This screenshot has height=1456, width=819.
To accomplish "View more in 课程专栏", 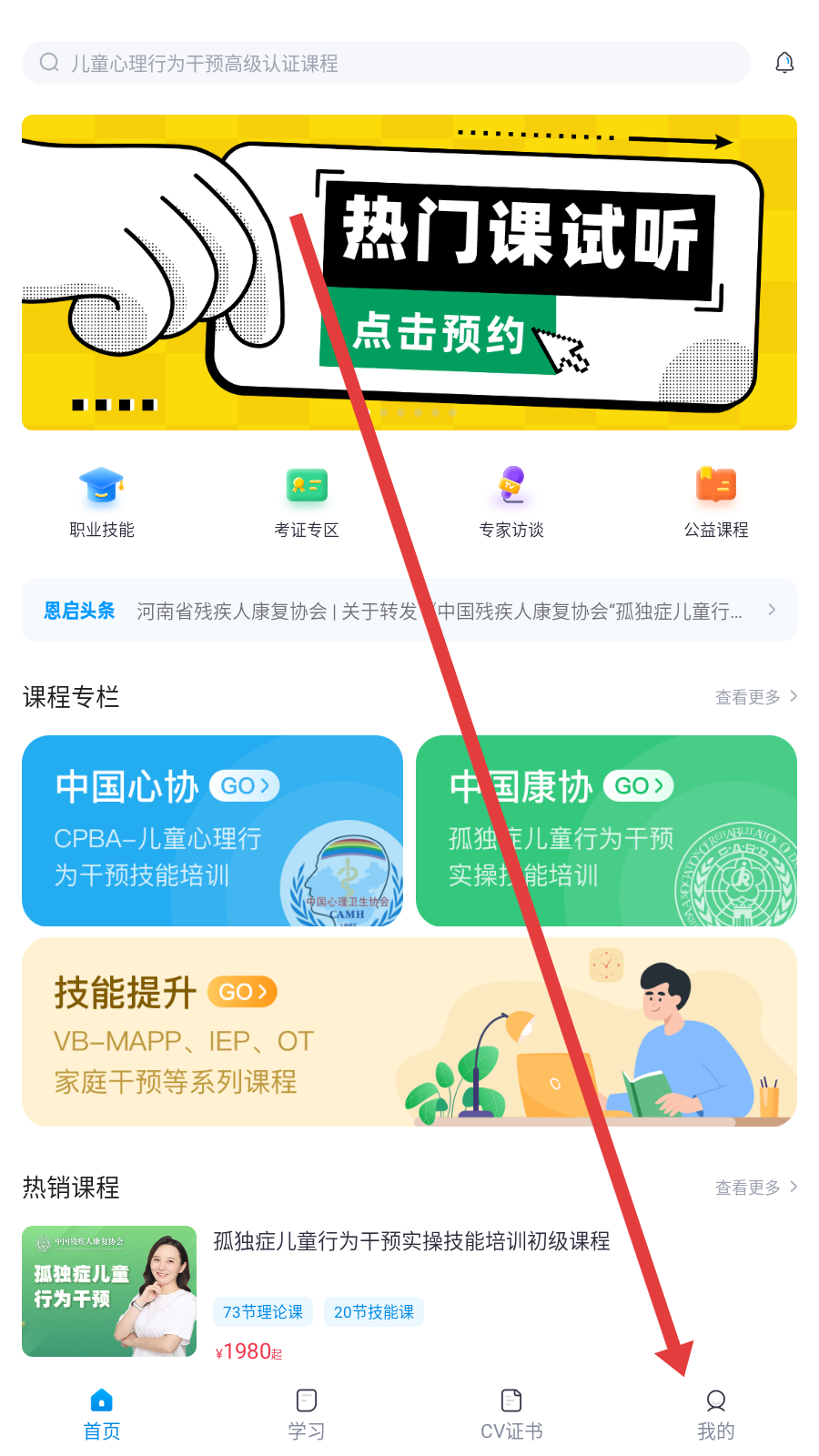I will coord(755,697).
